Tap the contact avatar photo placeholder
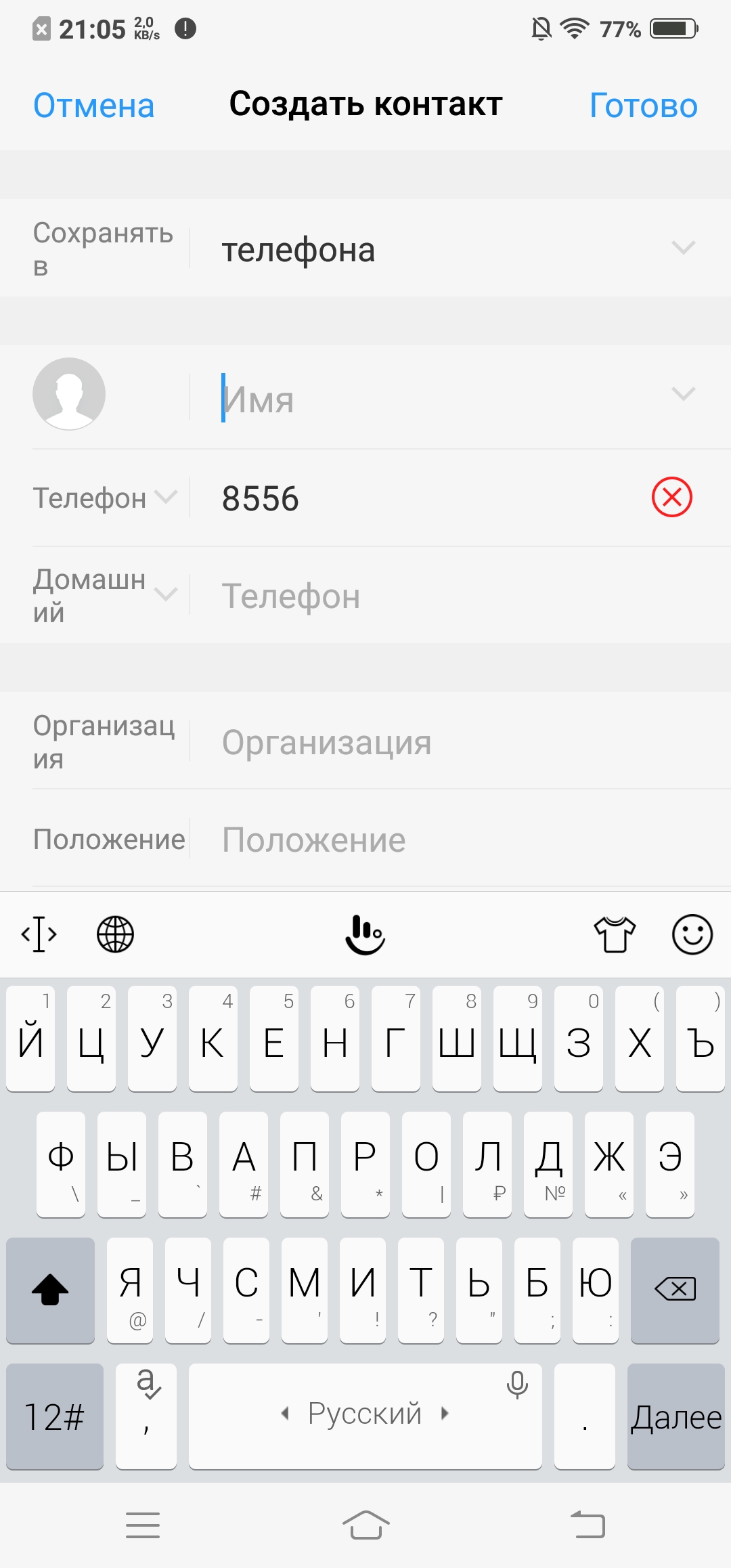The width and height of the screenshot is (731, 1568). click(x=69, y=394)
